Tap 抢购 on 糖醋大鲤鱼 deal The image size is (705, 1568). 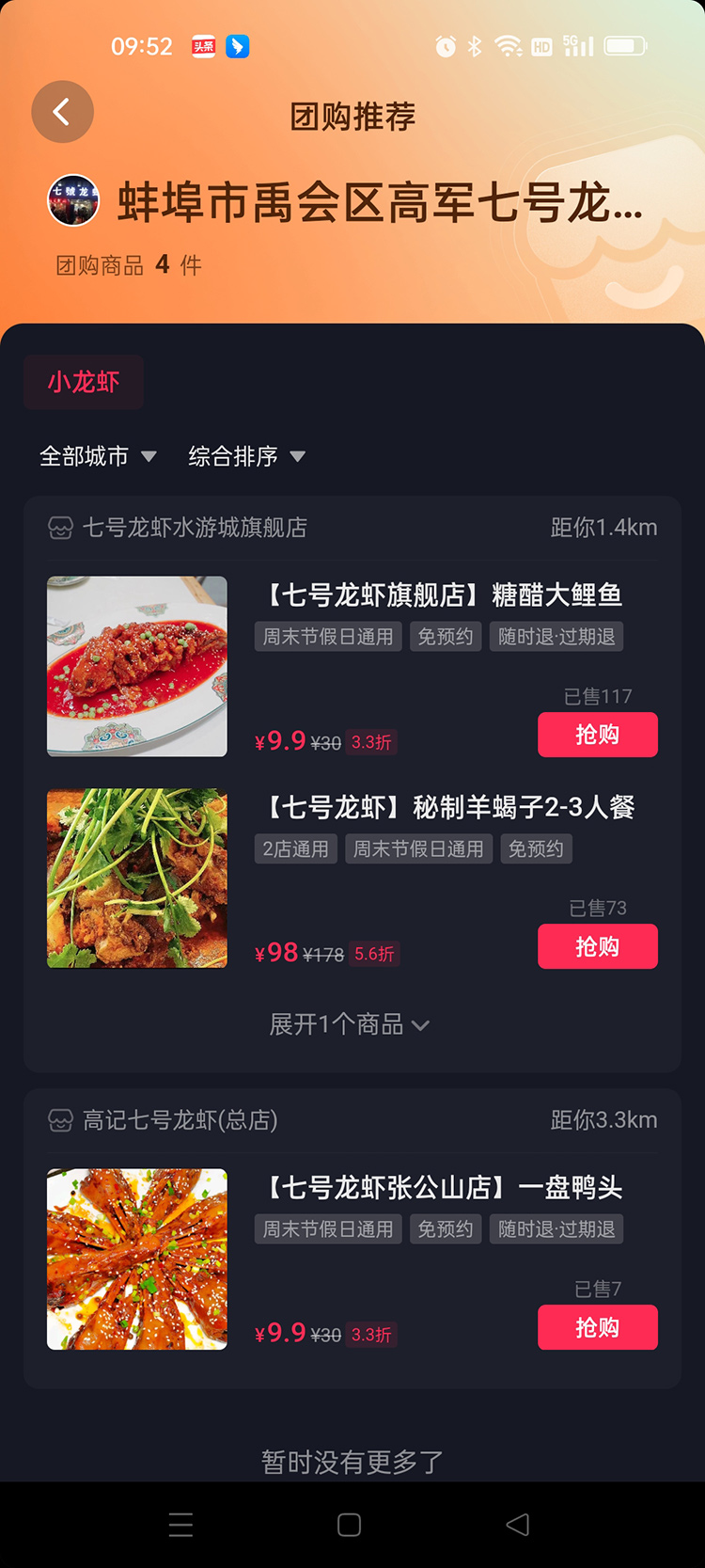pos(597,735)
